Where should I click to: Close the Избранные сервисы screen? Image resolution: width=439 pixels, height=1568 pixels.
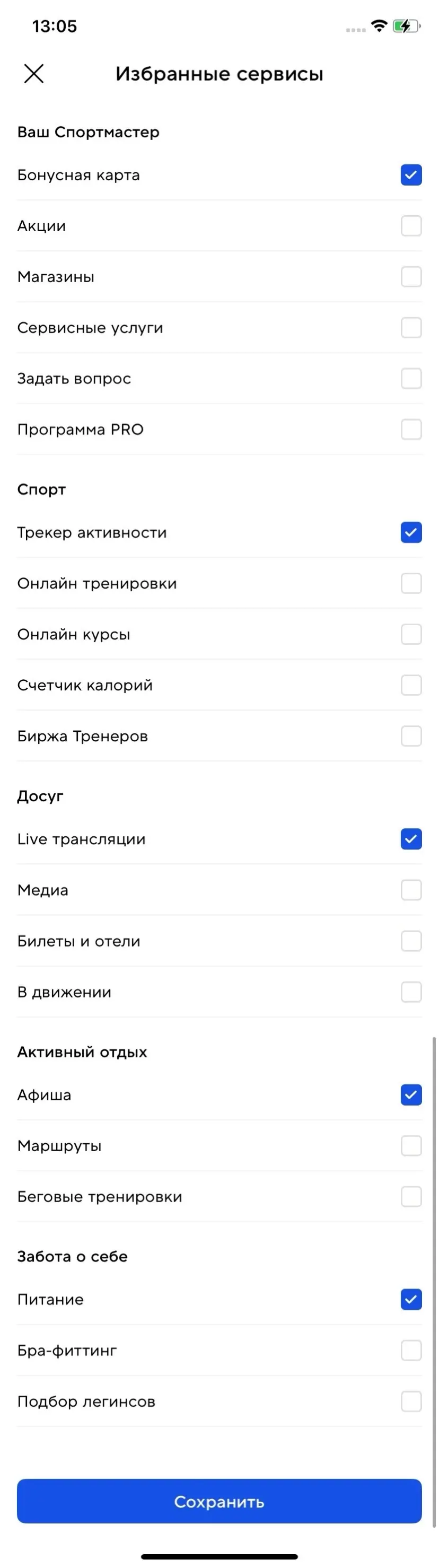[x=33, y=74]
